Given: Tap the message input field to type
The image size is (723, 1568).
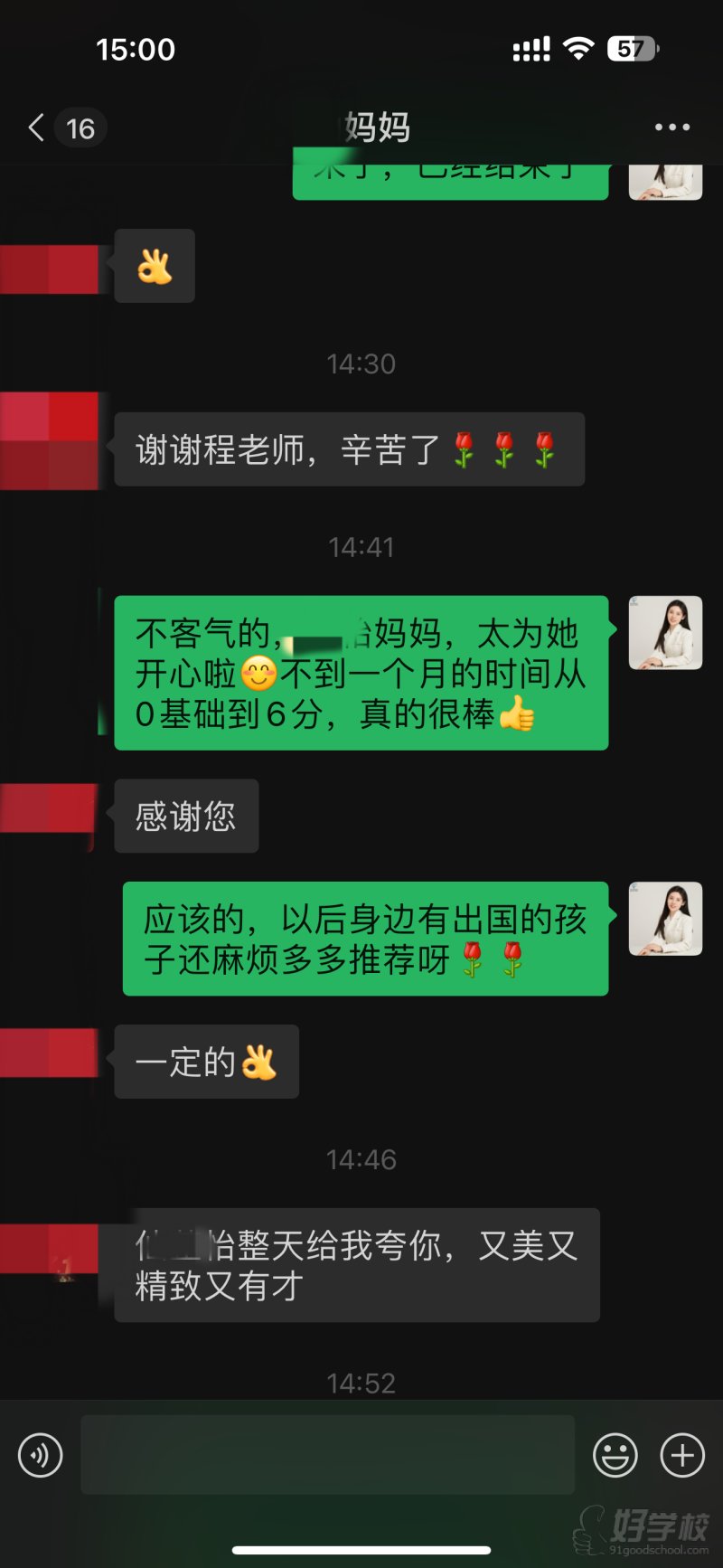Looking at the screenshot, I should pos(330,1454).
